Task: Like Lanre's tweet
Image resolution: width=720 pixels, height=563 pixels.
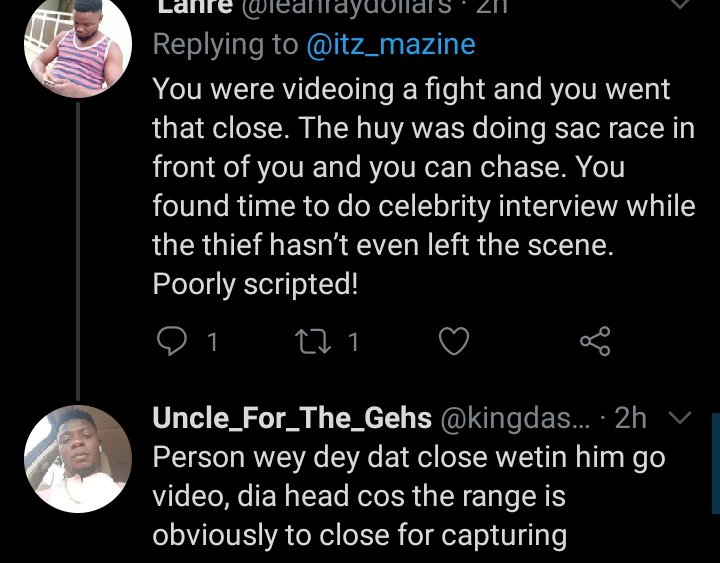Action: coord(455,343)
